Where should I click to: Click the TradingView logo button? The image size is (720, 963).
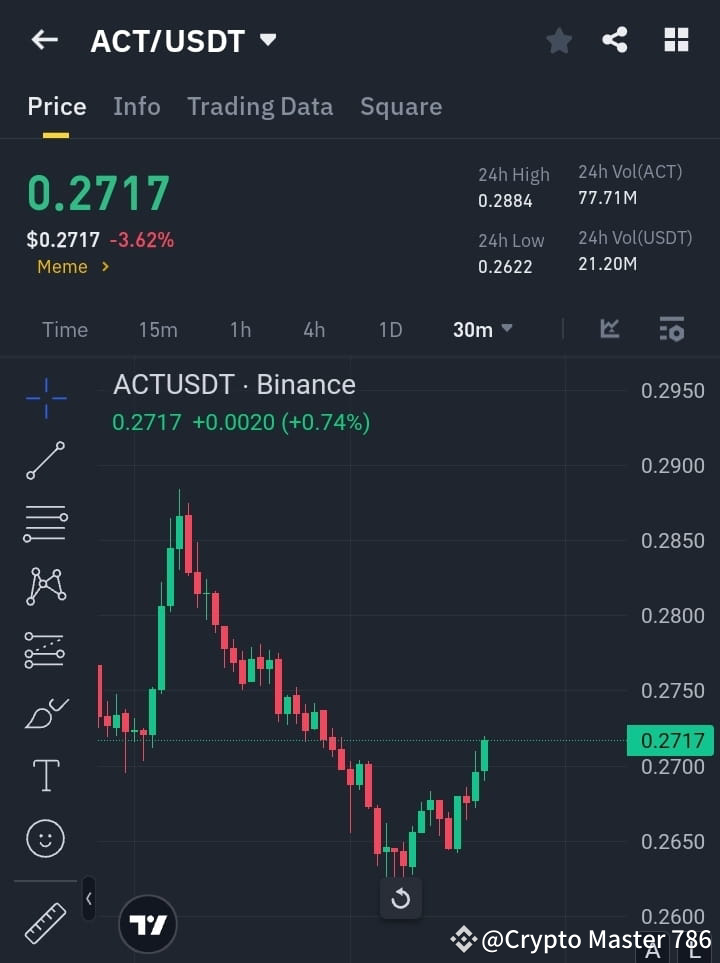click(x=148, y=922)
